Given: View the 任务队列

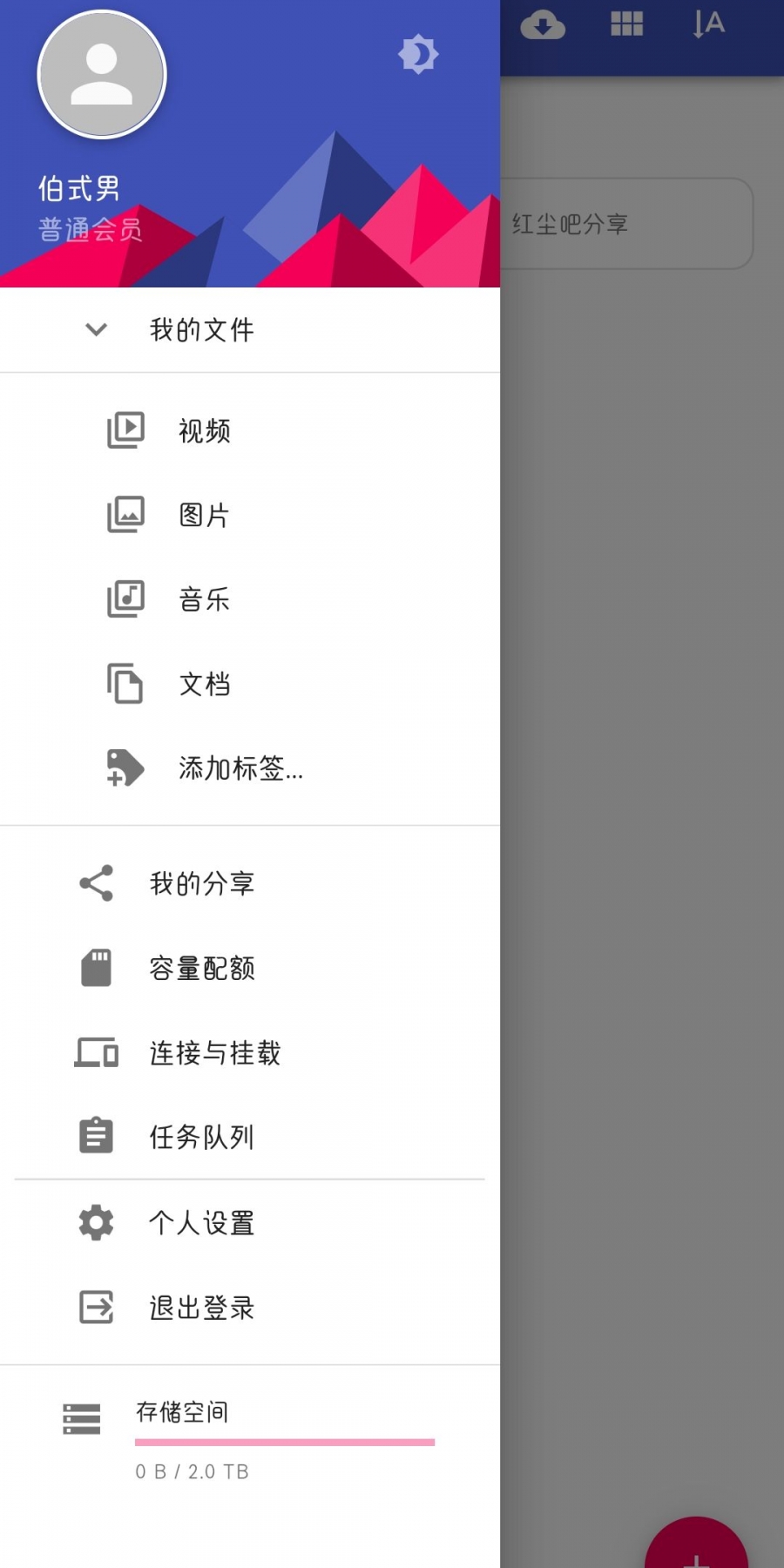Looking at the screenshot, I should coord(250,1137).
